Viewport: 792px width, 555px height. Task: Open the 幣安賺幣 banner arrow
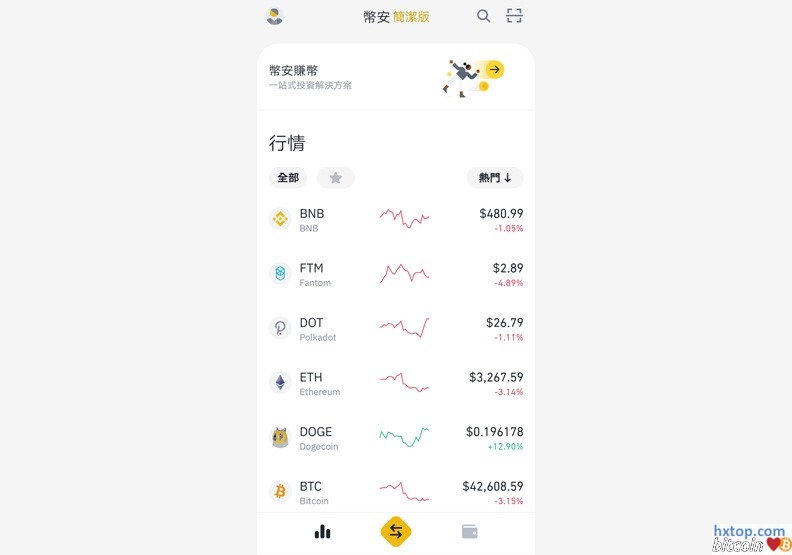click(495, 69)
